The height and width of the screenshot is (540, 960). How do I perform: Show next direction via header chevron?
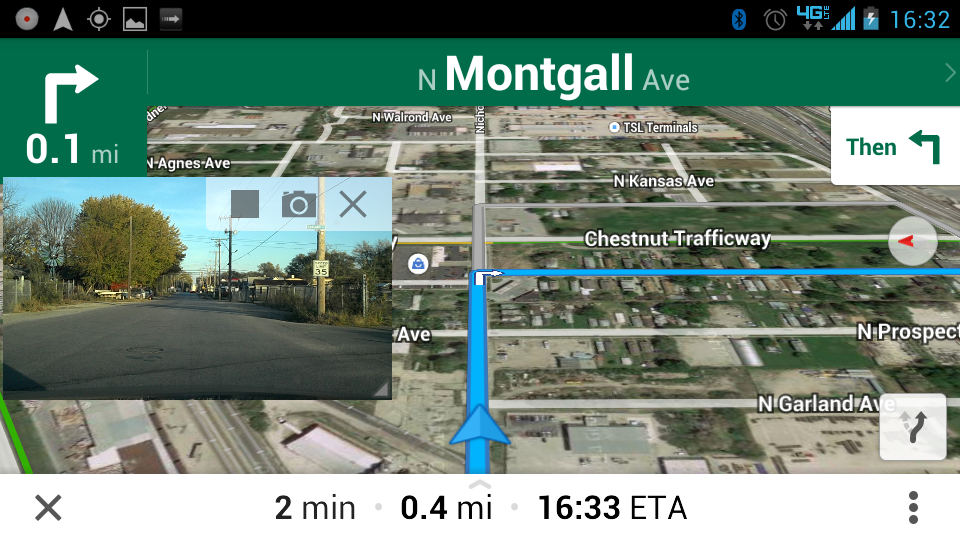coord(949,72)
